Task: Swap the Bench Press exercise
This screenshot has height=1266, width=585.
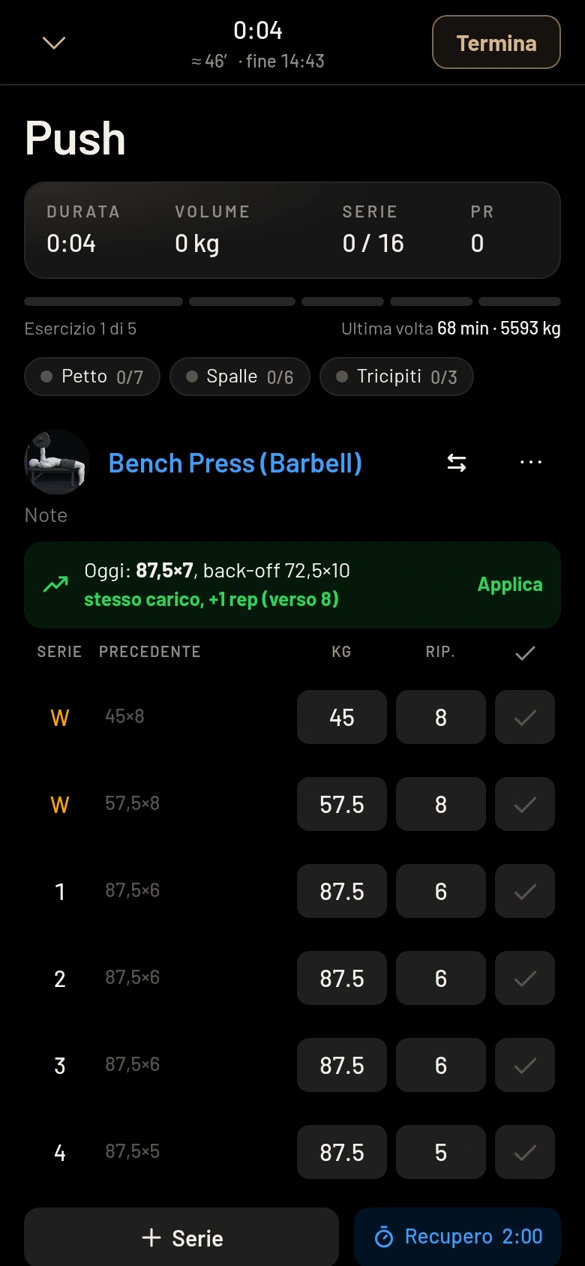Action: pos(457,463)
